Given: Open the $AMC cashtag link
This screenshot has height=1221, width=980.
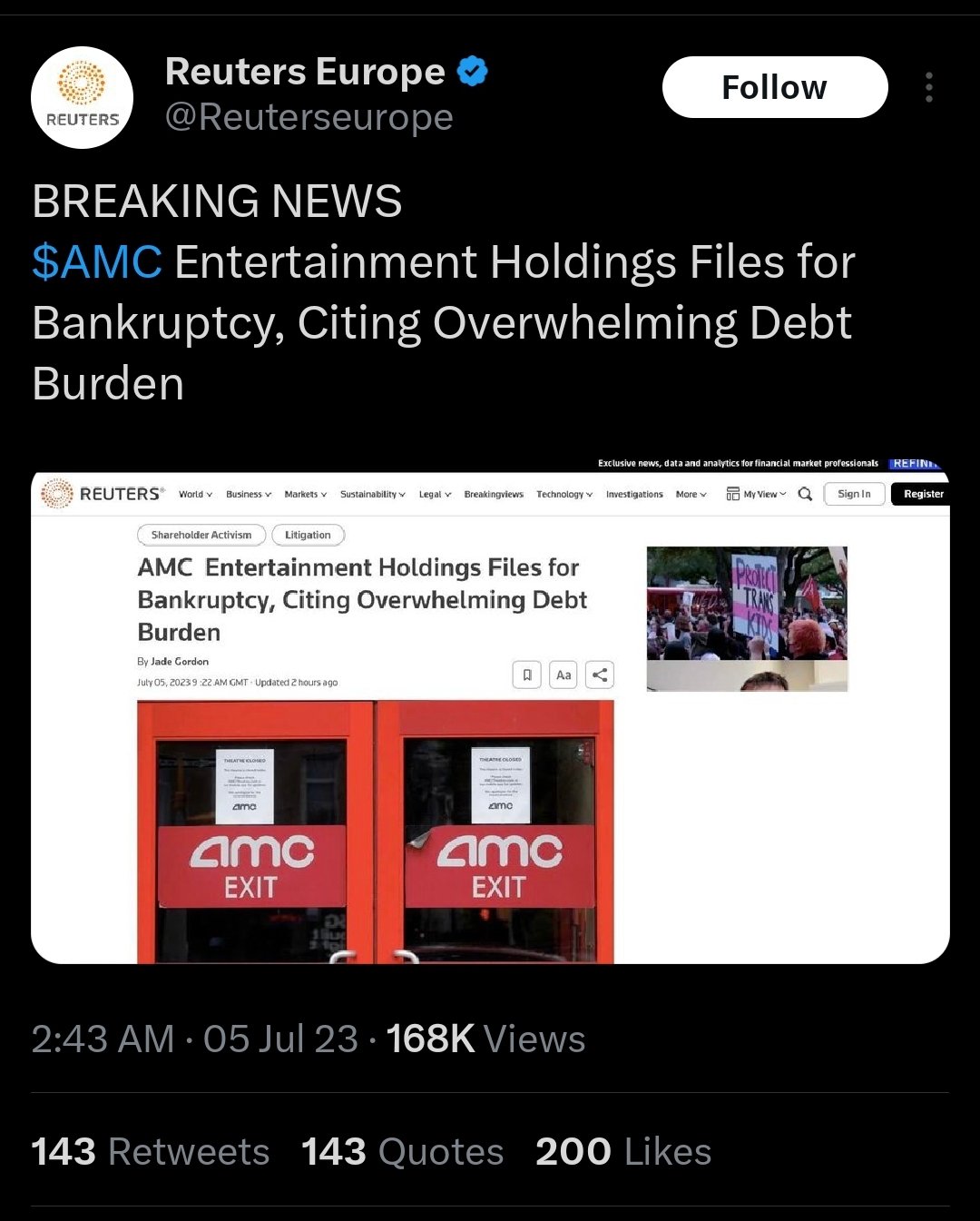Looking at the screenshot, I should coord(97,262).
